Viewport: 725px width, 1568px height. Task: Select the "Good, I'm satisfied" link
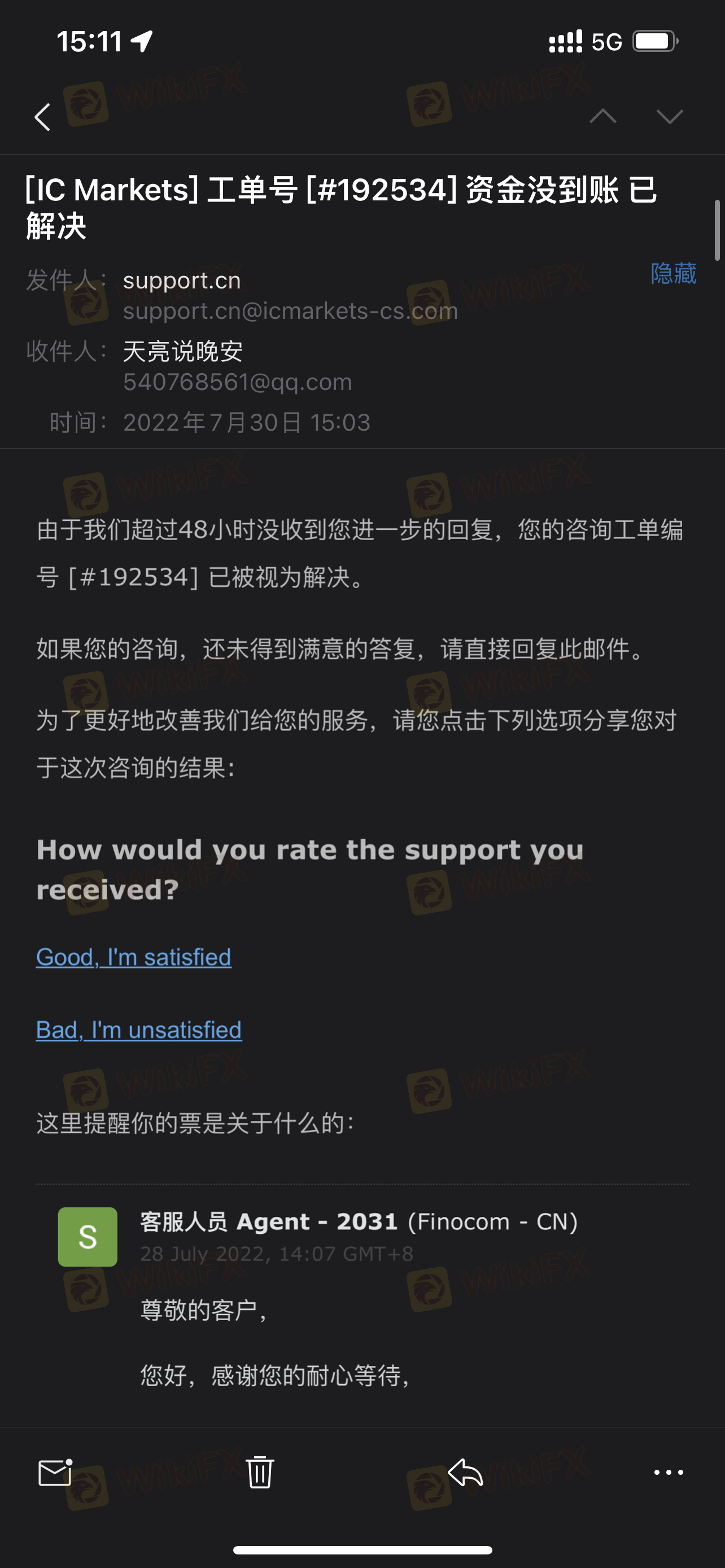coord(133,957)
